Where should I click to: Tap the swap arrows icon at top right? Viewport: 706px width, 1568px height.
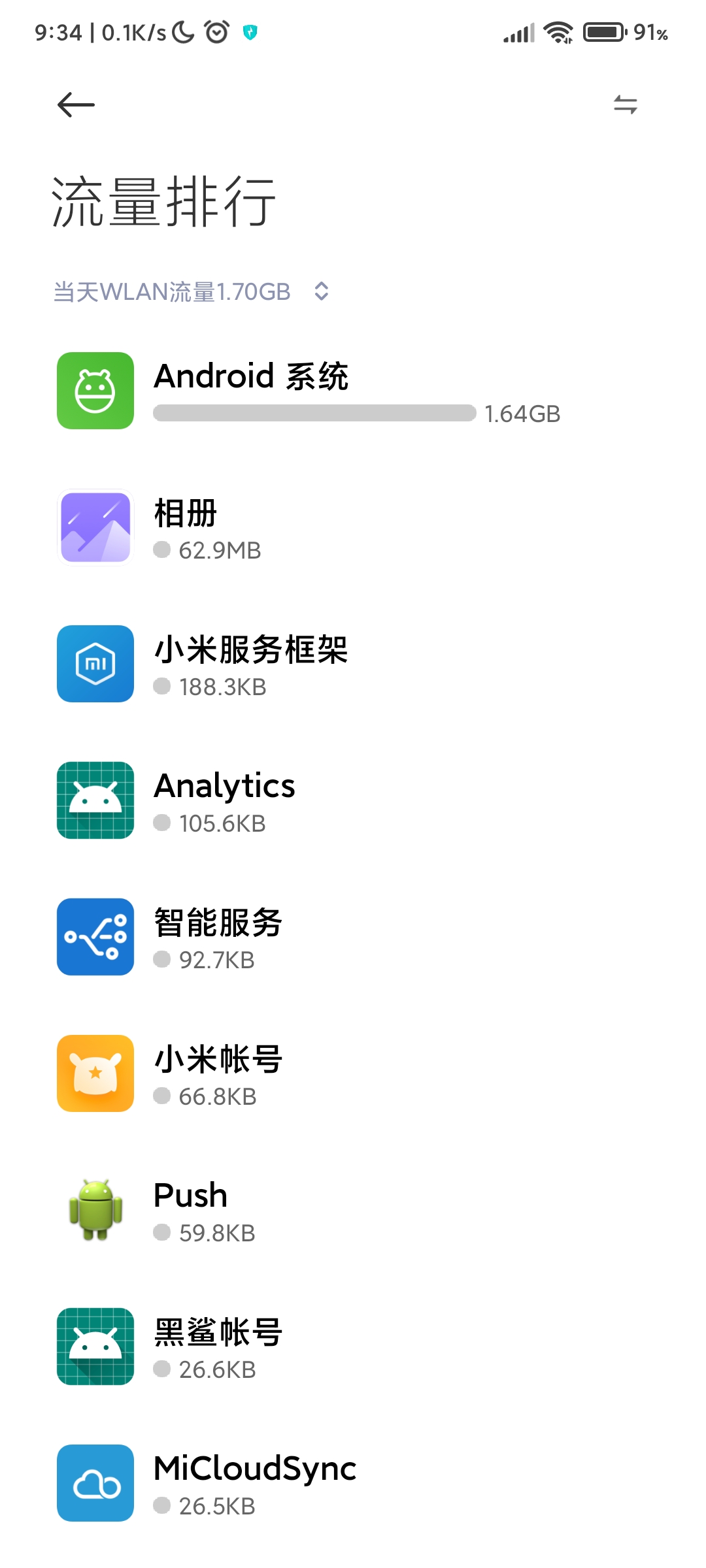pos(625,105)
